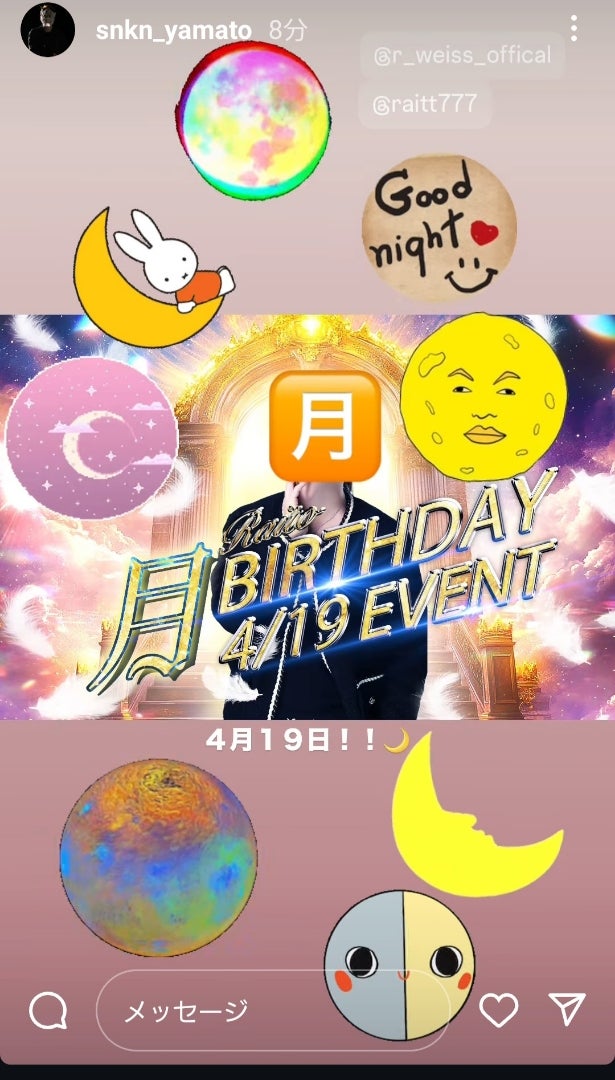Open the @raitt777 mention tag

425,104
